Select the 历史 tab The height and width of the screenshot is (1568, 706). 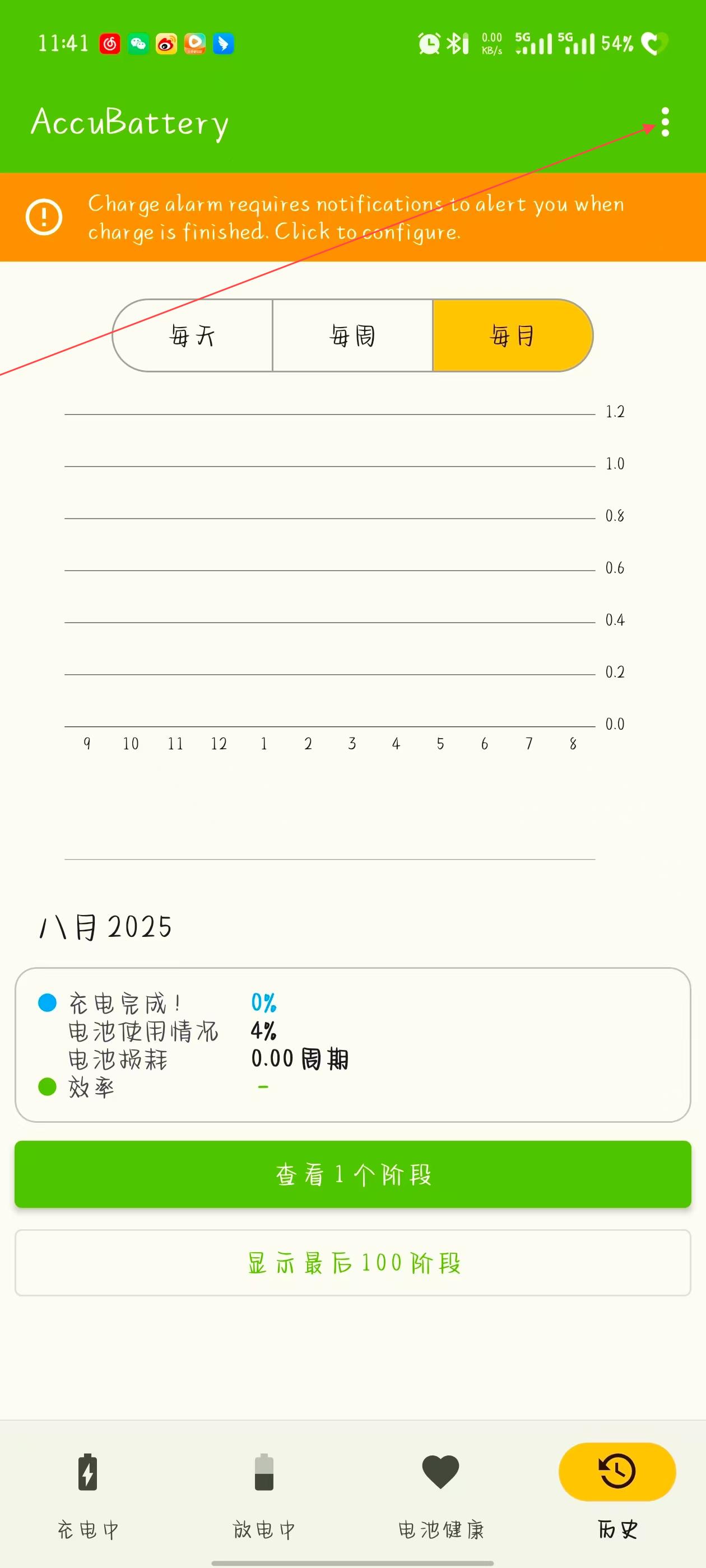pyautogui.click(x=617, y=1490)
